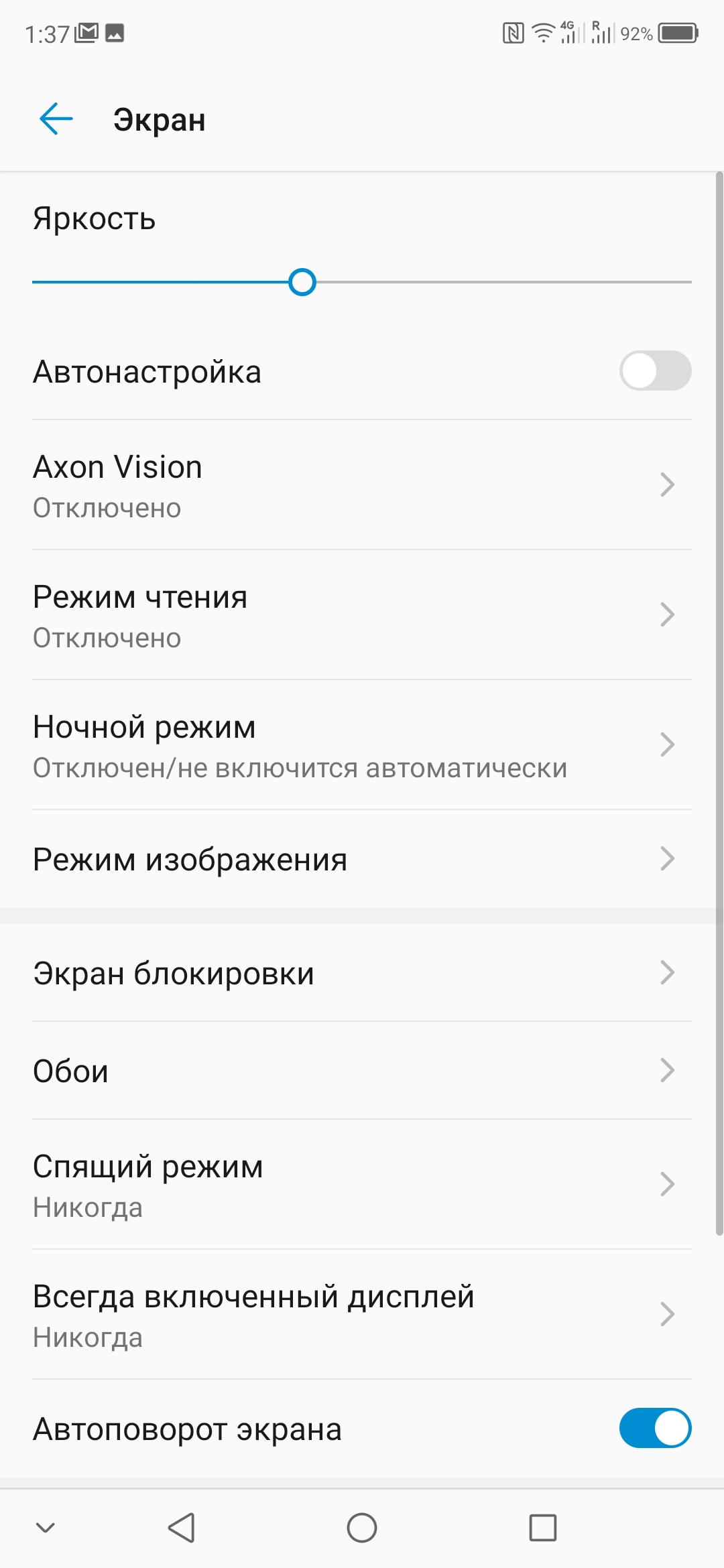Screen dimensions: 724x1568
Task: Open the Обои wallpaper settings
Action: (x=362, y=1071)
